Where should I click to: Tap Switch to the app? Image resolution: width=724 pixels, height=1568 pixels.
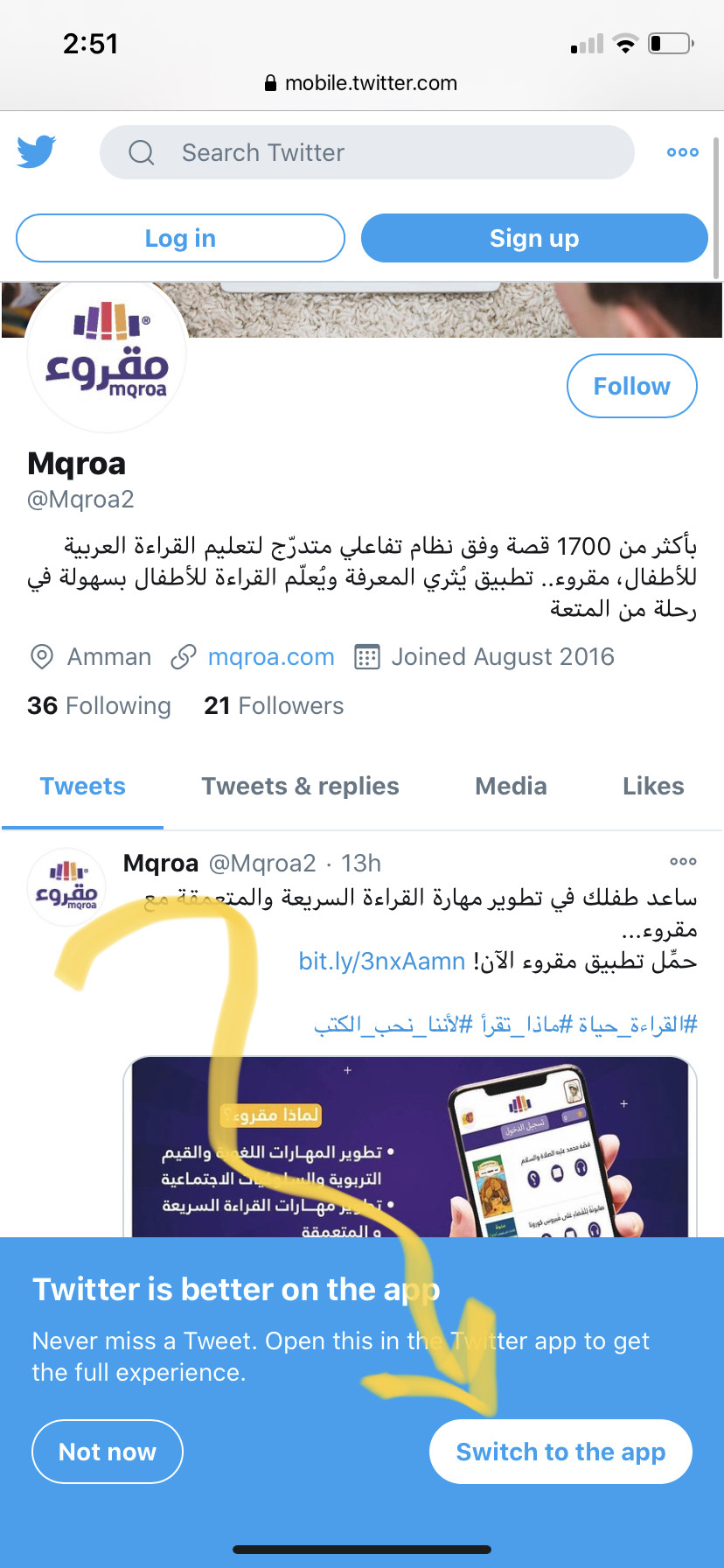click(x=560, y=1452)
